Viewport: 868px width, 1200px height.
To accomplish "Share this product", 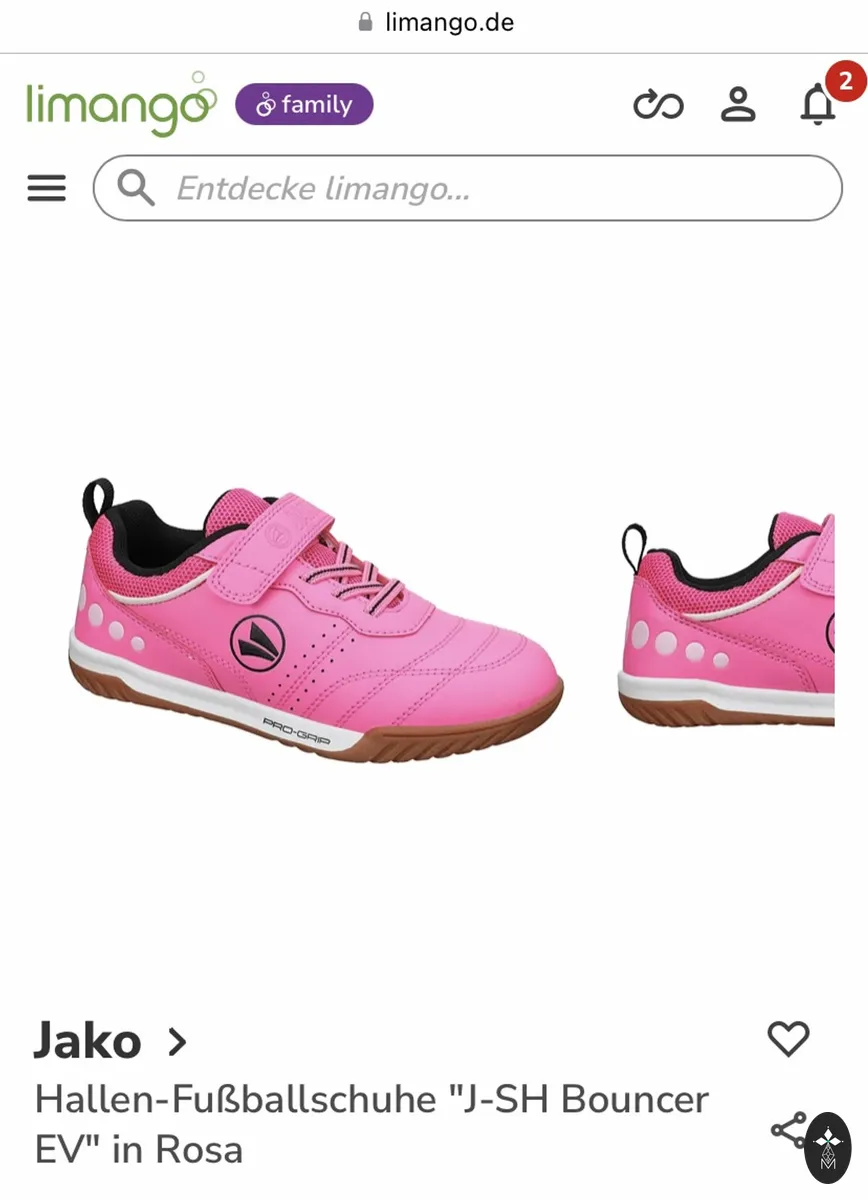I will (x=788, y=1130).
